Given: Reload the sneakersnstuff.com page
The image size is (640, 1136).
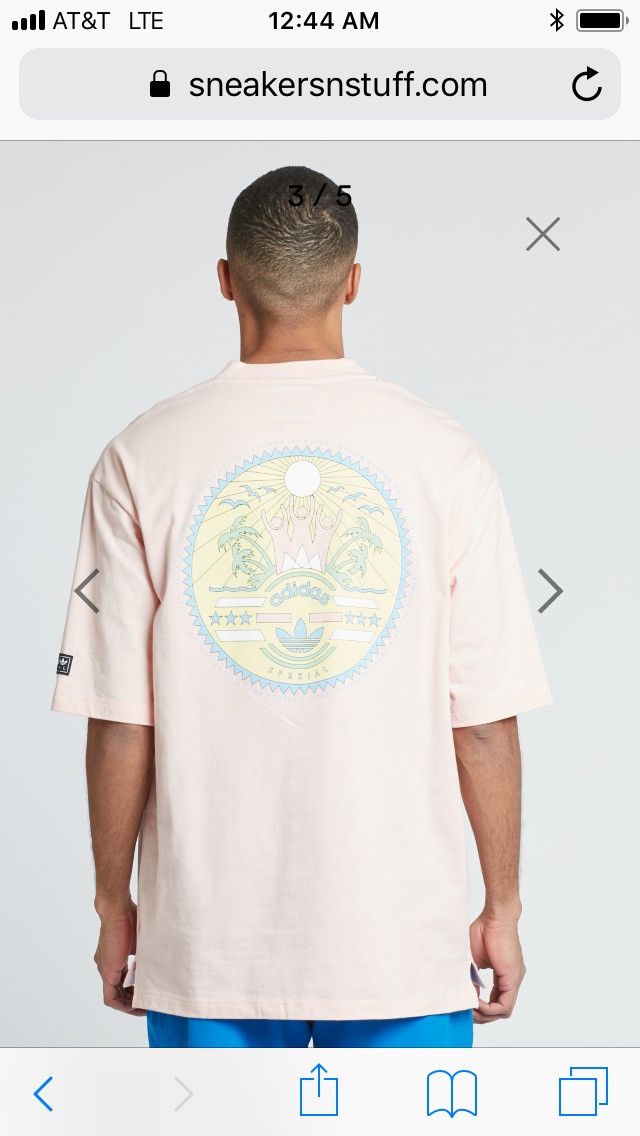Looking at the screenshot, I should tap(587, 85).
